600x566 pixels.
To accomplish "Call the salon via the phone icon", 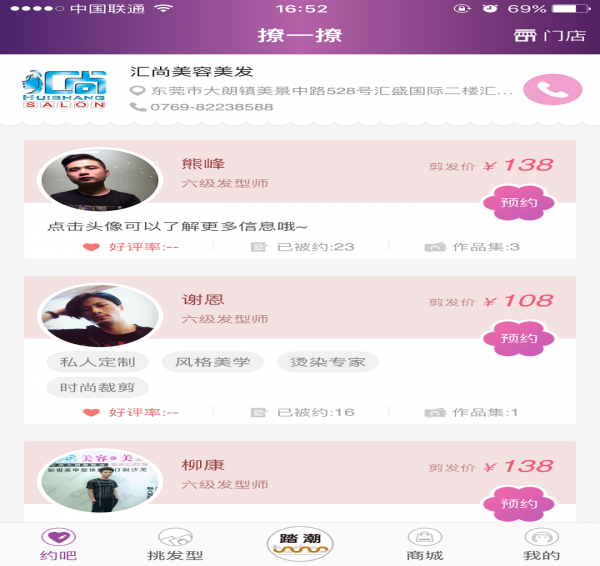I will point(551,90).
